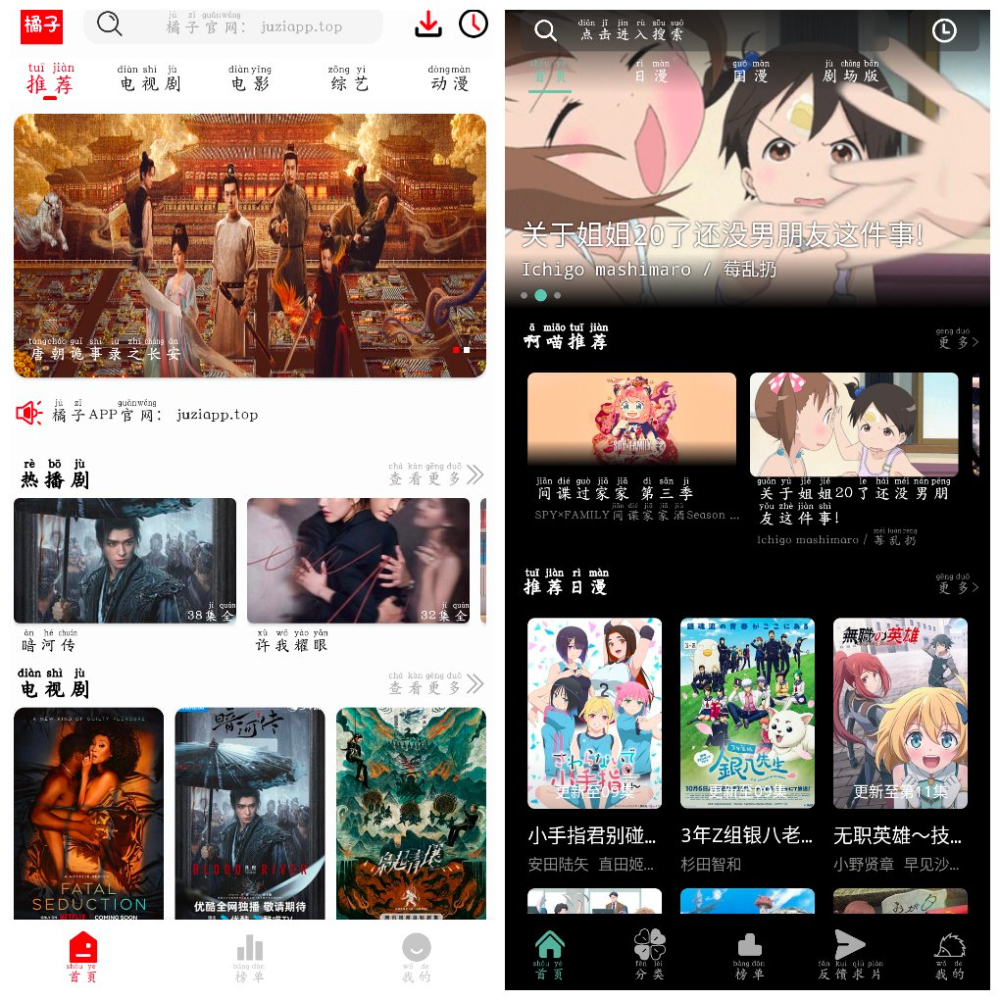The width and height of the screenshot is (1000, 1000).
Task: Select the 综艺 top tab
Action: click(x=349, y=79)
